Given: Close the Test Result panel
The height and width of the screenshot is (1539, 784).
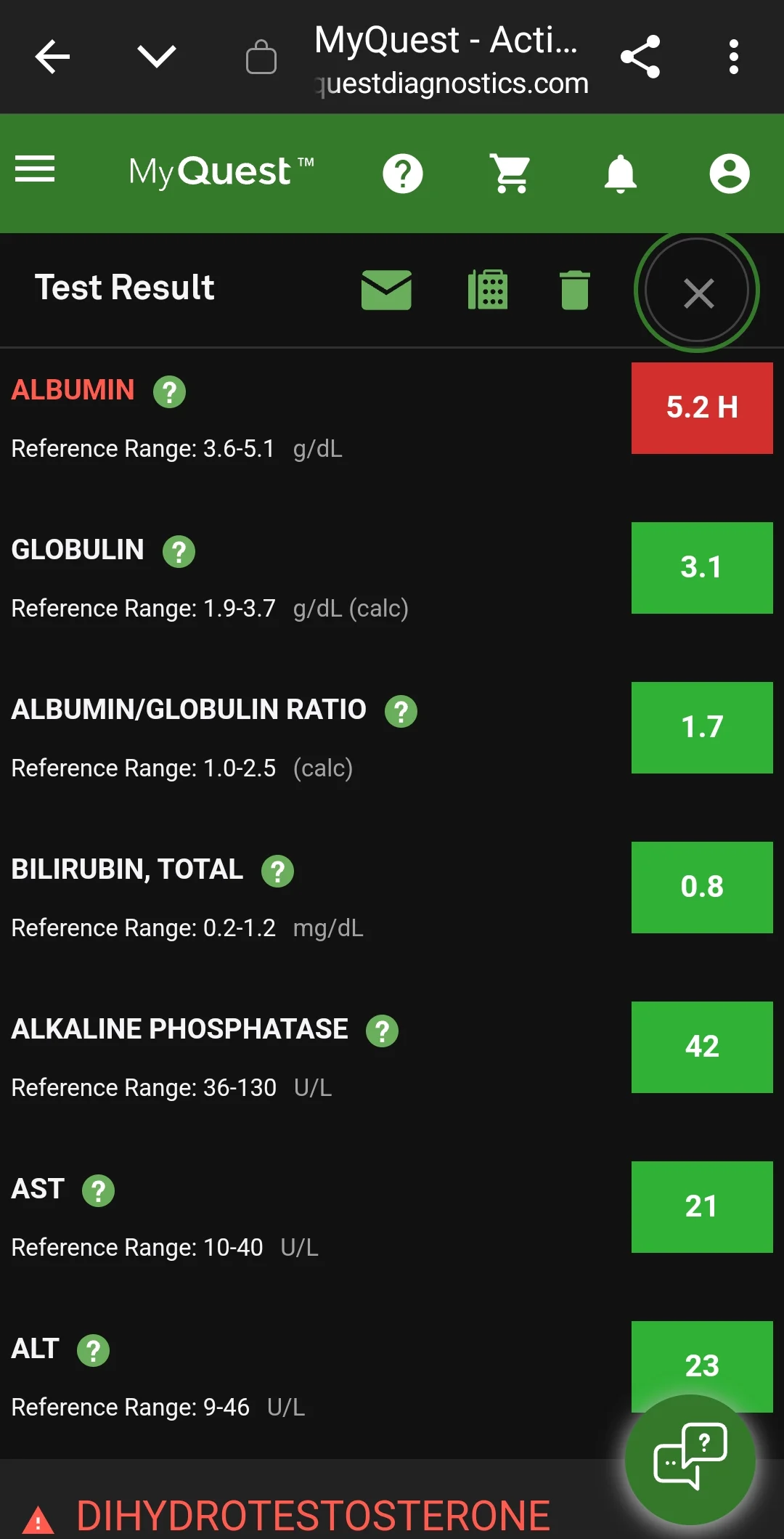Looking at the screenshot, I should pos(698,293).
